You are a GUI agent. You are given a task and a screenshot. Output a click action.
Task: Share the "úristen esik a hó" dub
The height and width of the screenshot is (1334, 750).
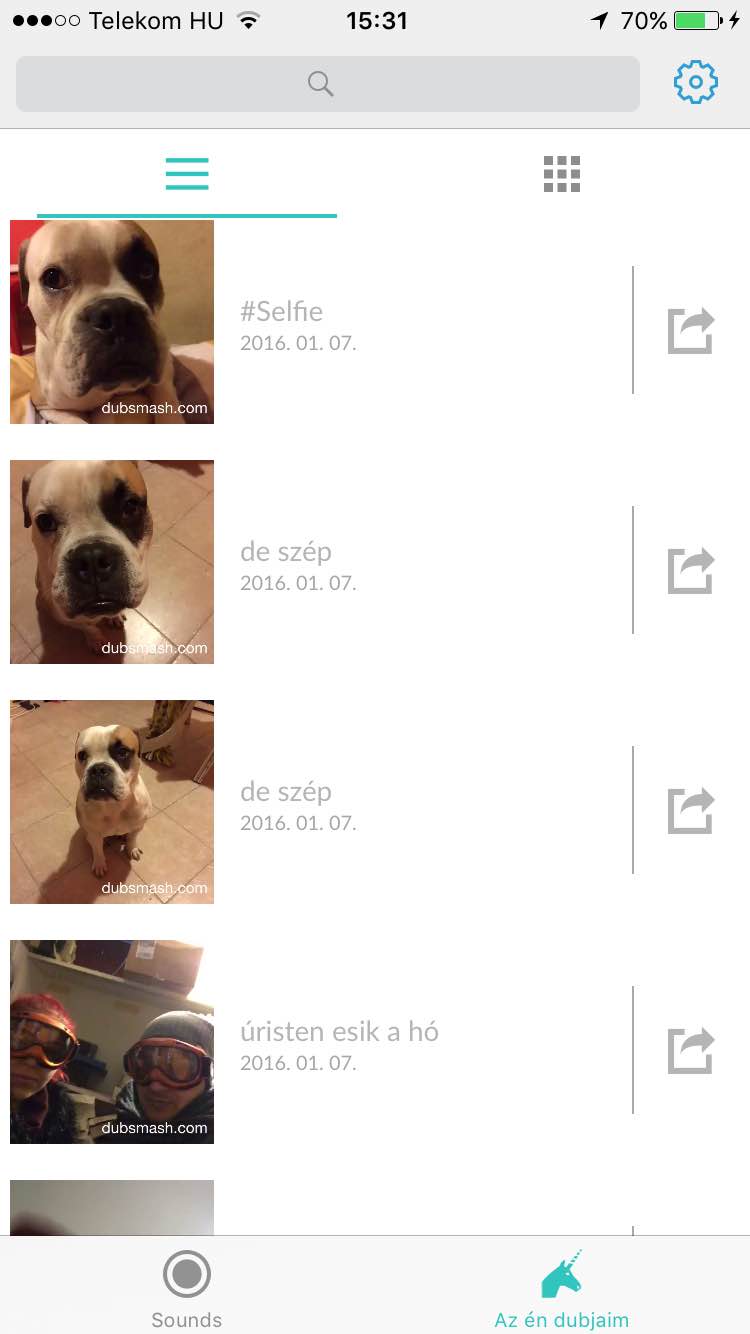pos(691,1051)
